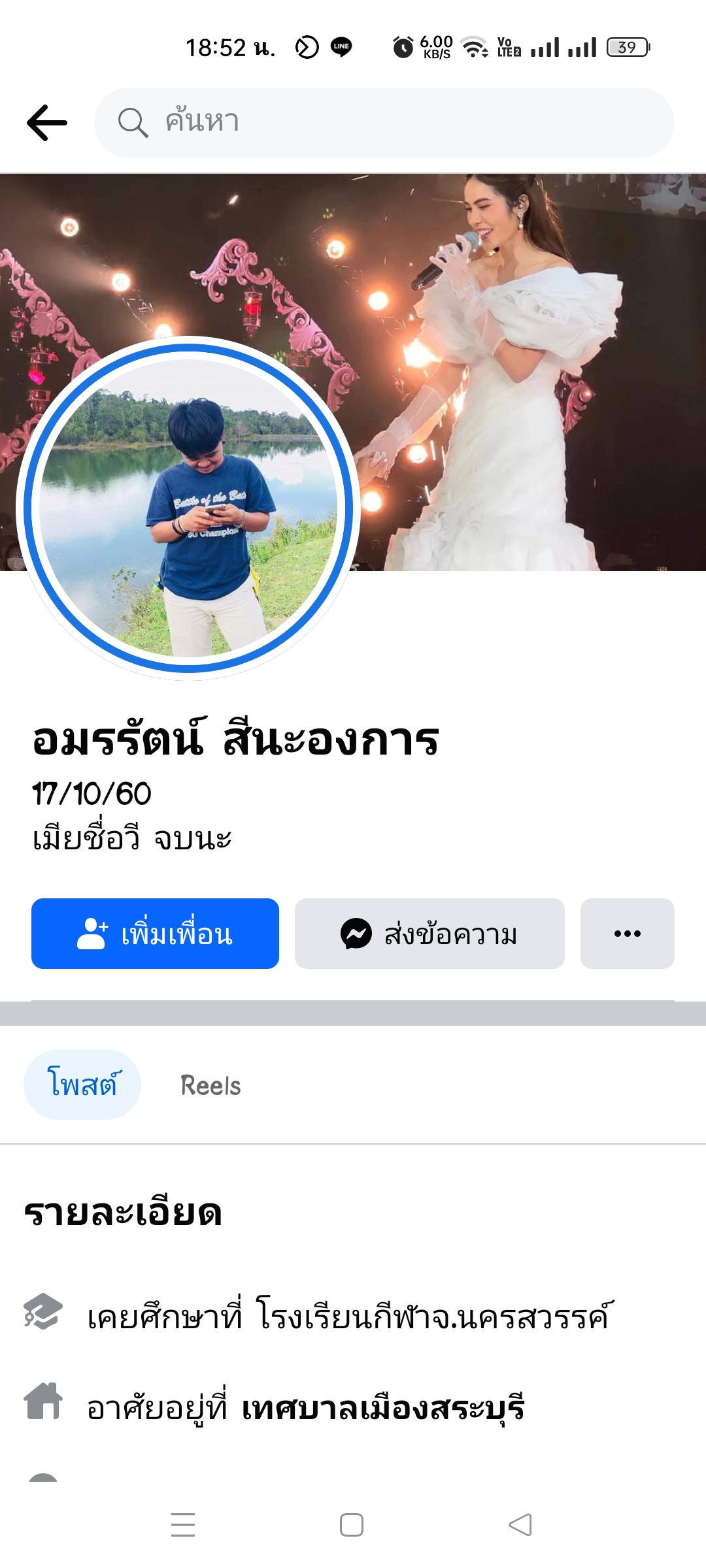
Task: Open the three-dot more options button
Action: coord(627,934)
